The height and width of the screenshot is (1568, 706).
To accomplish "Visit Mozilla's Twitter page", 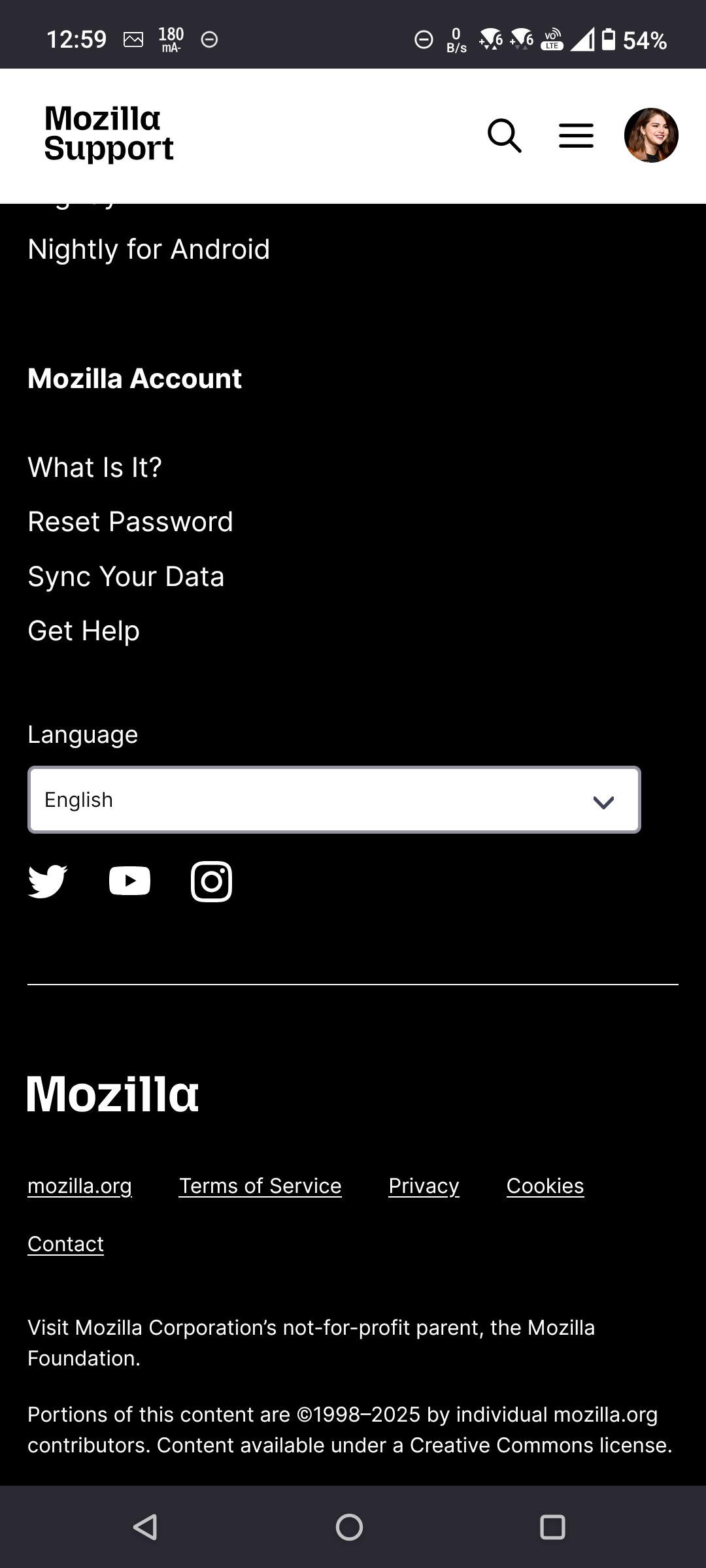I will click(x=48, y=881).
